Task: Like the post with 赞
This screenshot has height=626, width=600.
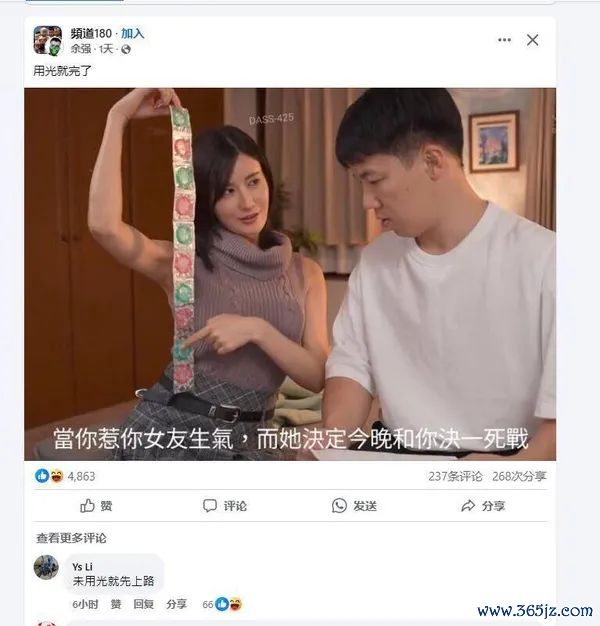Action: pyautogui.click(x=96, y=506)
